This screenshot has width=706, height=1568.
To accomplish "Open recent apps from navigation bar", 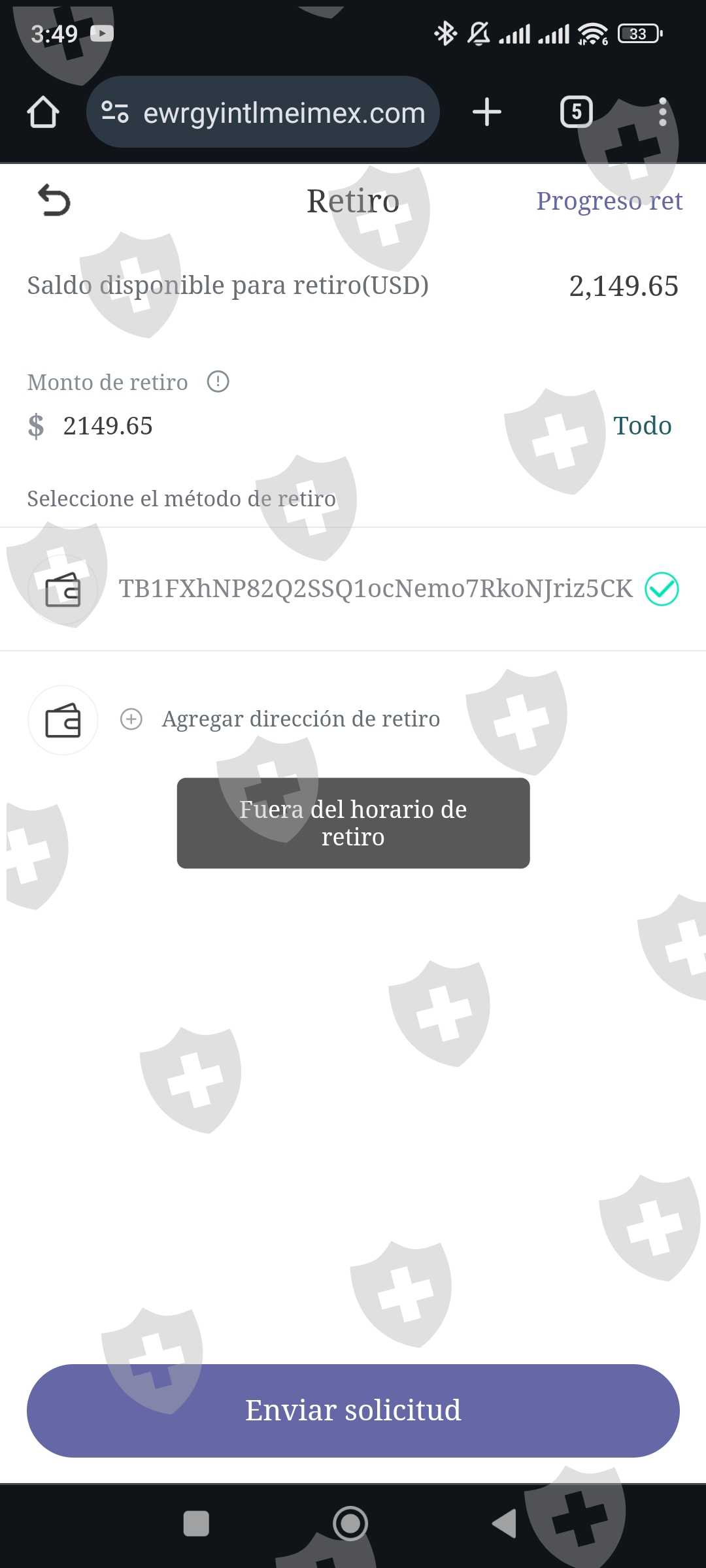I will click(x=196, y=1524).
